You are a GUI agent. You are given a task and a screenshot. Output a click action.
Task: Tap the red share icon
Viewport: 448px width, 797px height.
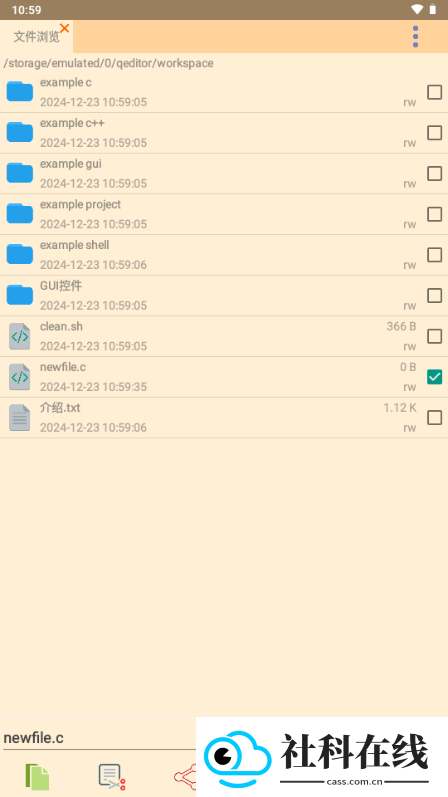coord(185,777)
